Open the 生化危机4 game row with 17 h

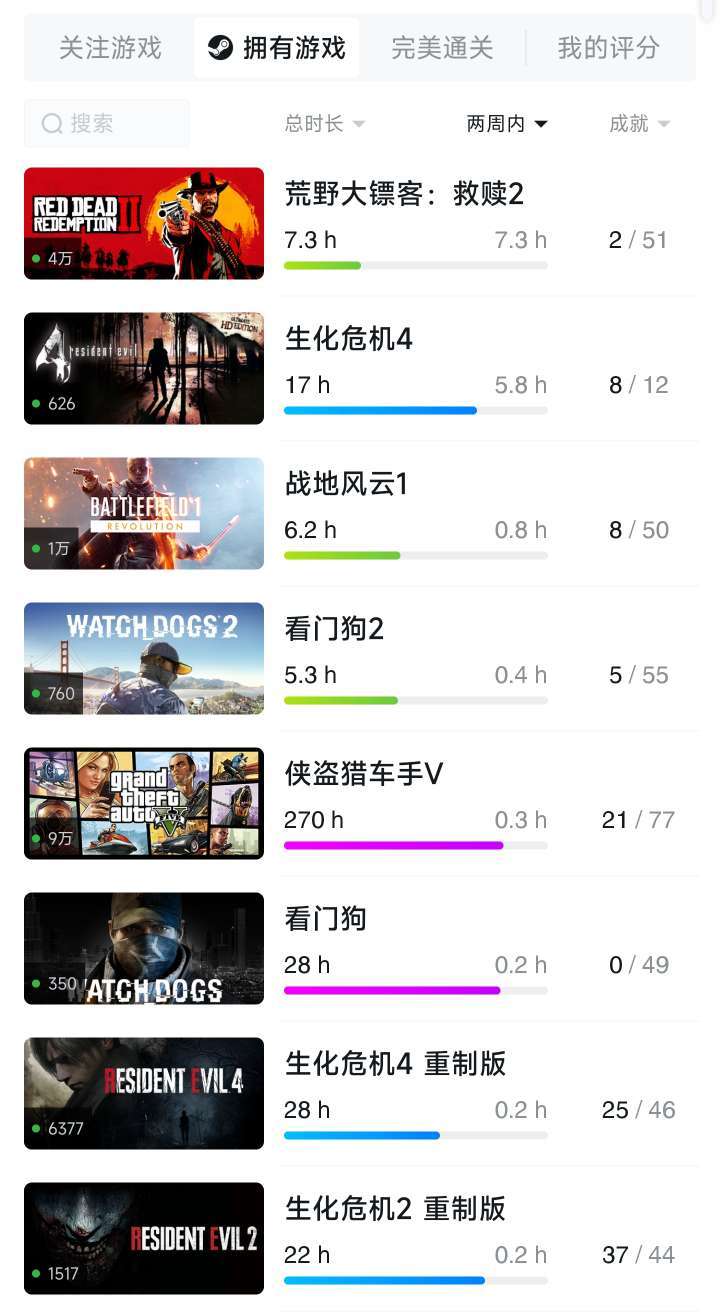360,368
